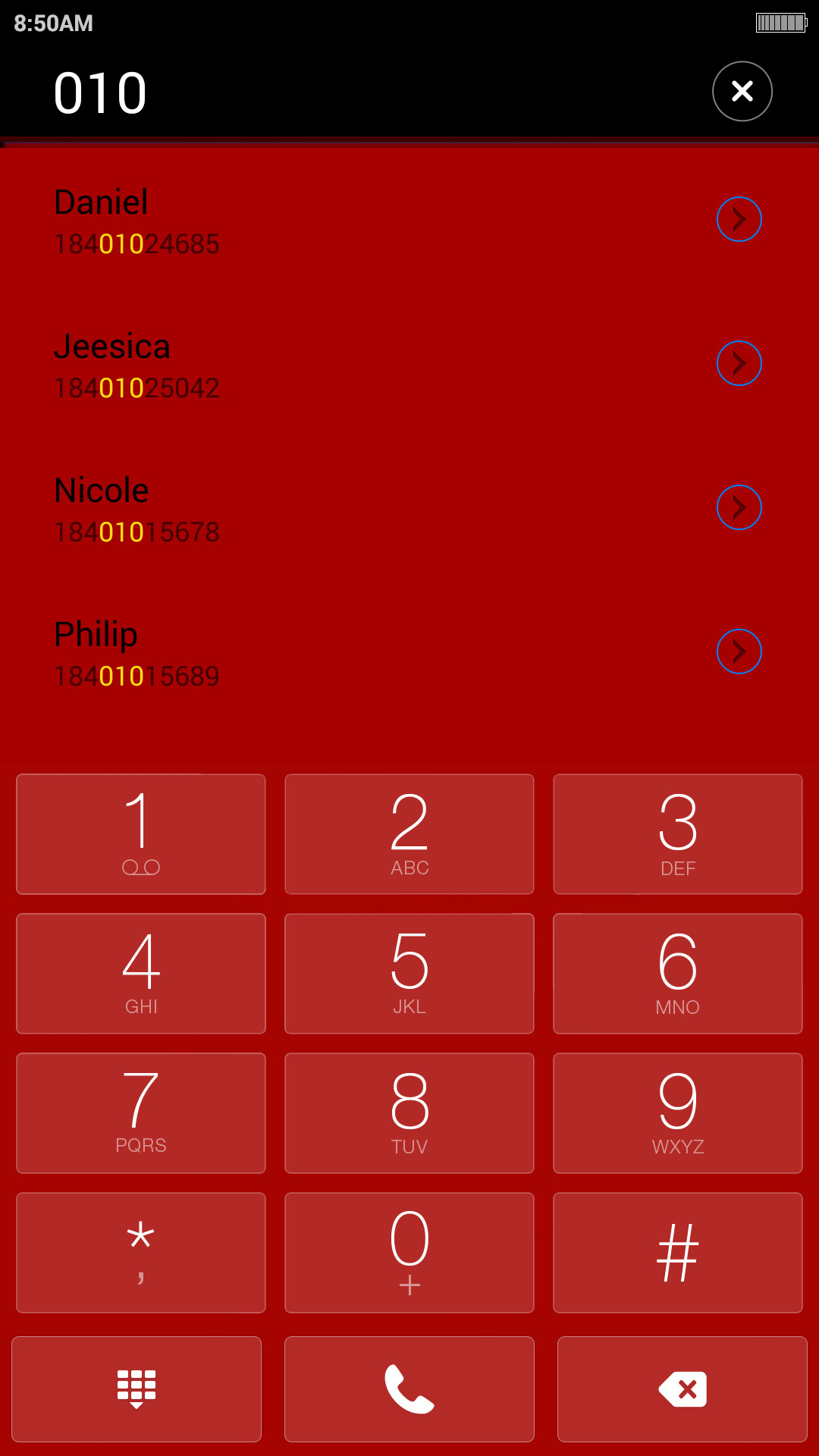This screenshot has height=1456, width=819.
Task: Select Daniel's contact row
Action: click(409, 221)
